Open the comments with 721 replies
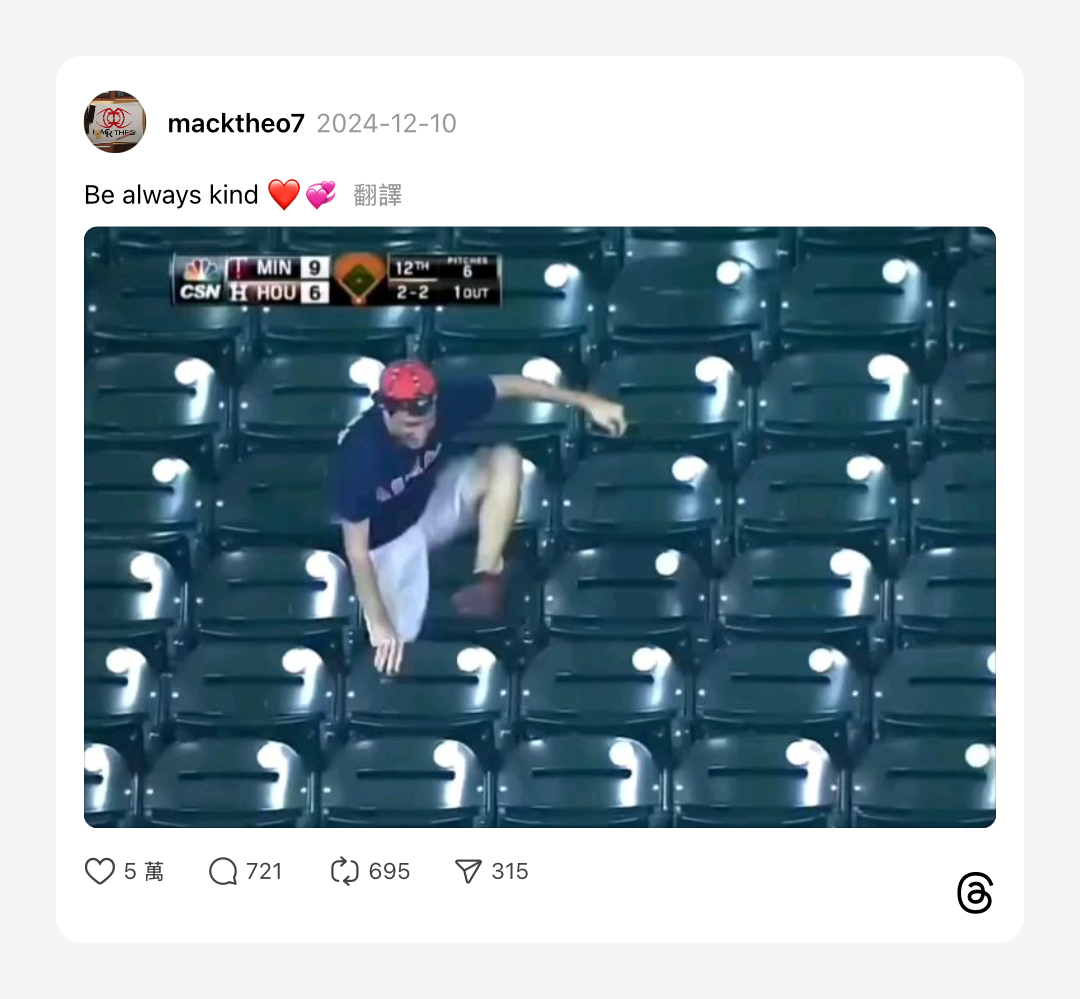Viewport: 1080px width, 999px height. 223,871
